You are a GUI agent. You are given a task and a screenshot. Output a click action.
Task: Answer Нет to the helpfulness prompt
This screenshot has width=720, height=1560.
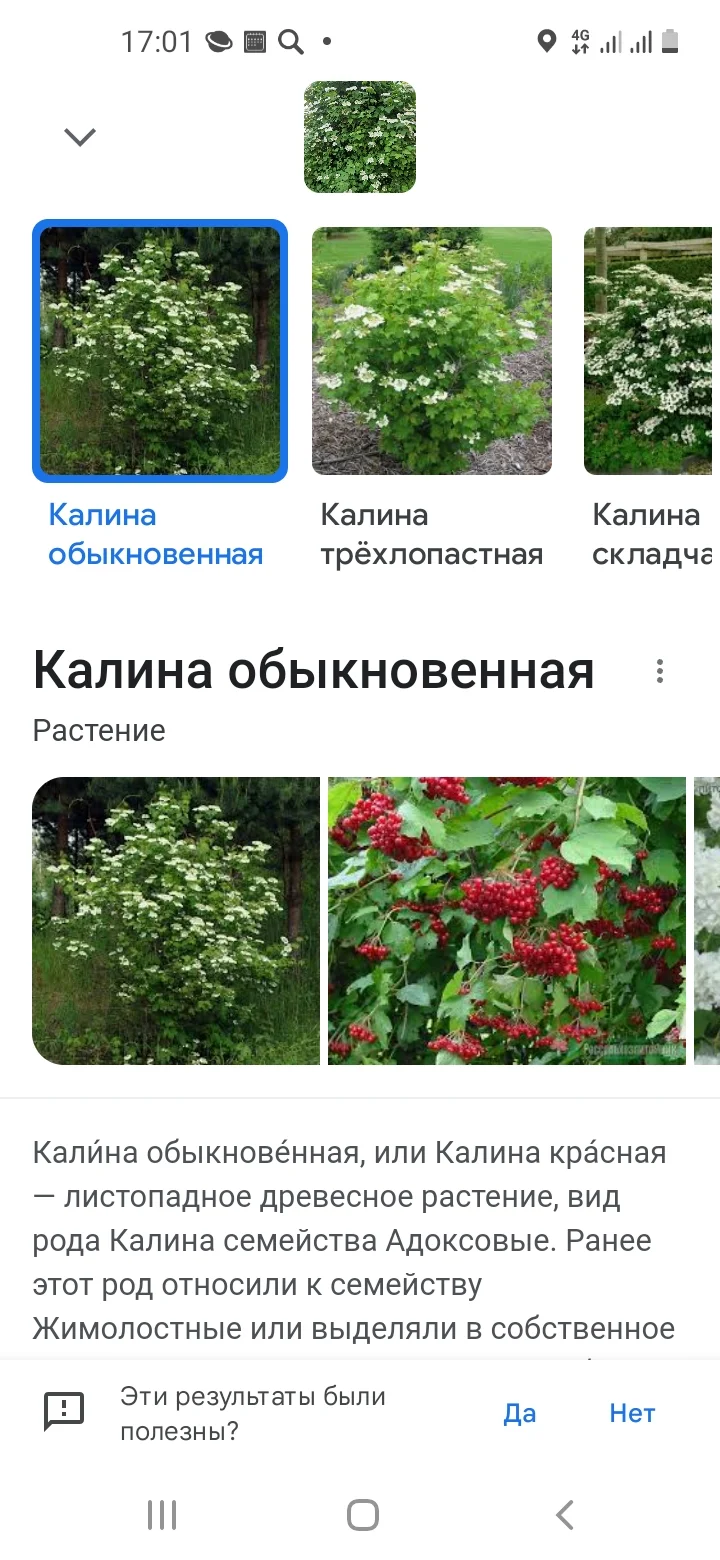pyautogui.click(x=632, y=1412)
